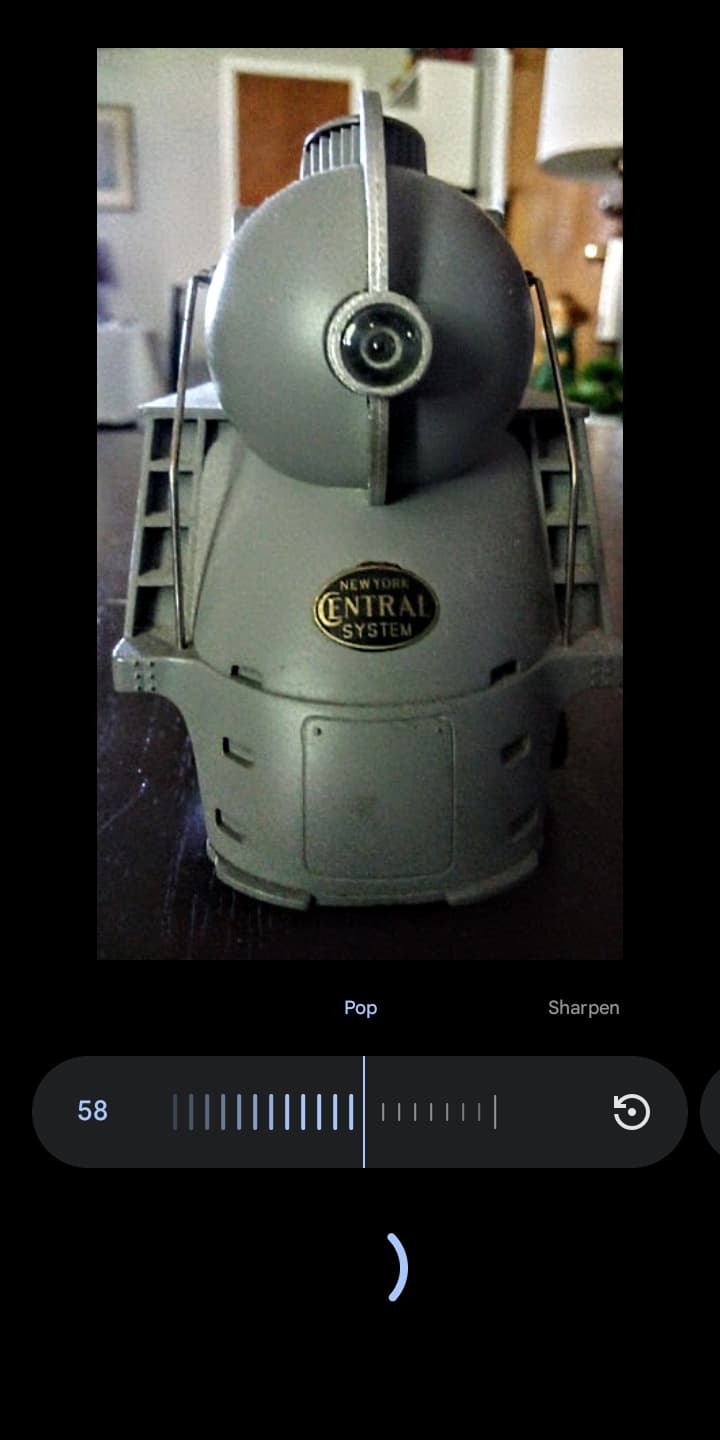Tap the Pop intensity slider track
Viewport: 720px width, 1440px height.
(x=335, y=1111)
